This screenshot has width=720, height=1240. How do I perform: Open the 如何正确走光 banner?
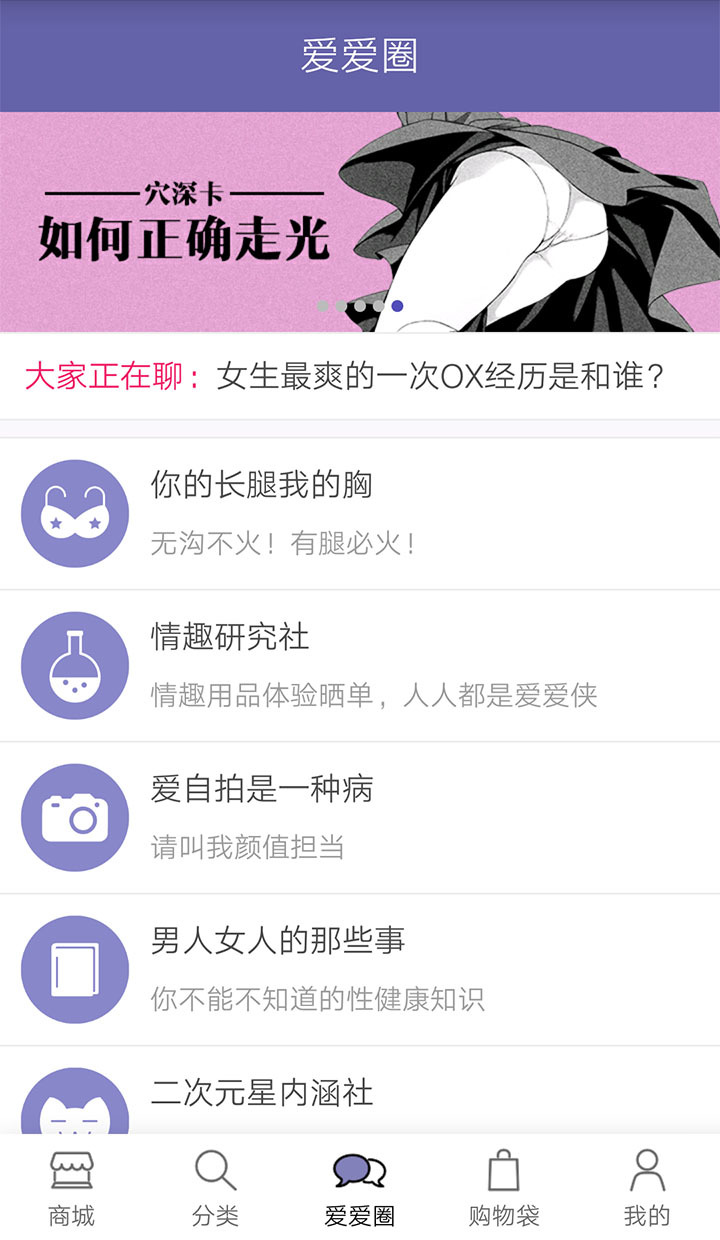[360, 222]
